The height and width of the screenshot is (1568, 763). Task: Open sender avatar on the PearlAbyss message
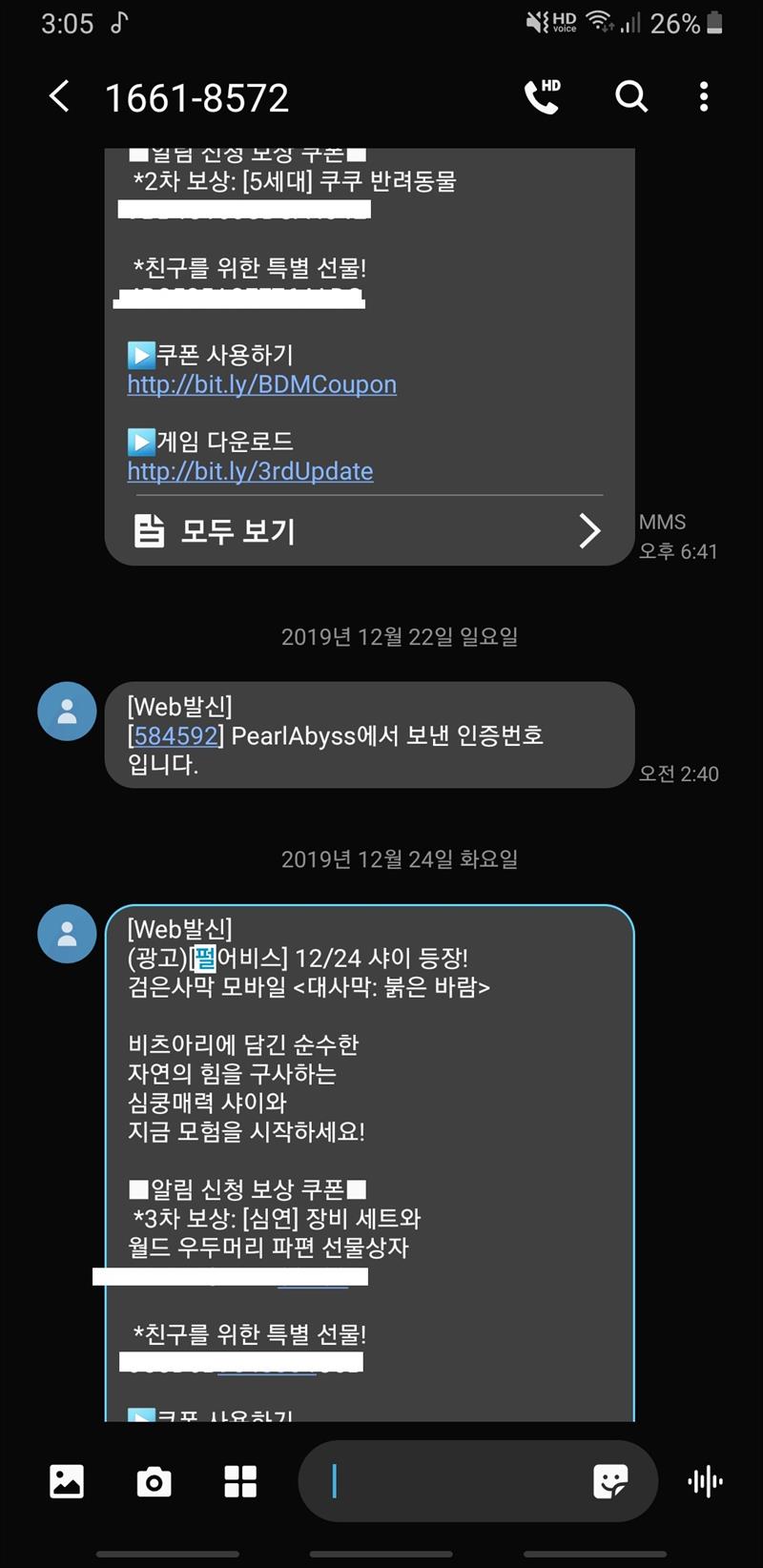tap(67, 712)
